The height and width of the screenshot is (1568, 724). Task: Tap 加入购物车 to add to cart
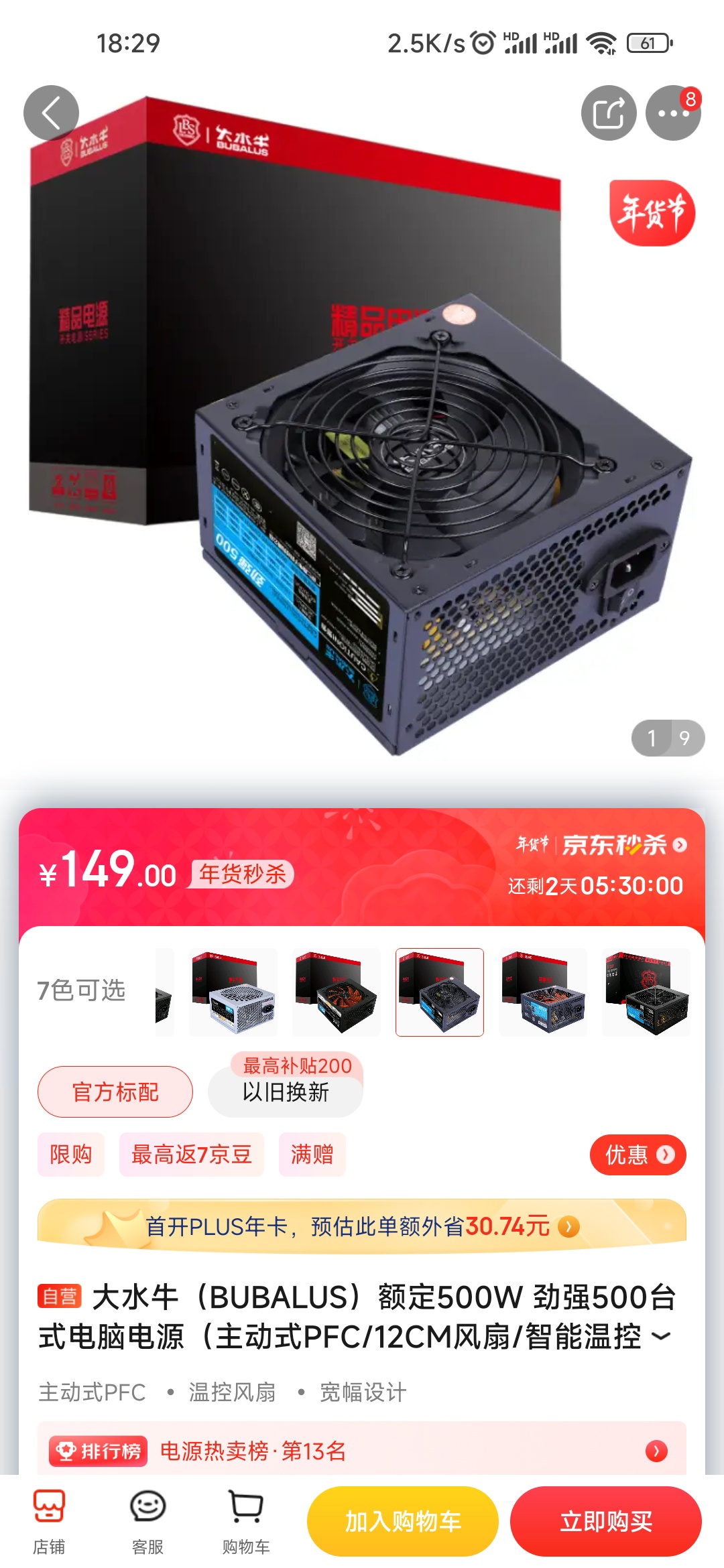[x=403, y=1521]
